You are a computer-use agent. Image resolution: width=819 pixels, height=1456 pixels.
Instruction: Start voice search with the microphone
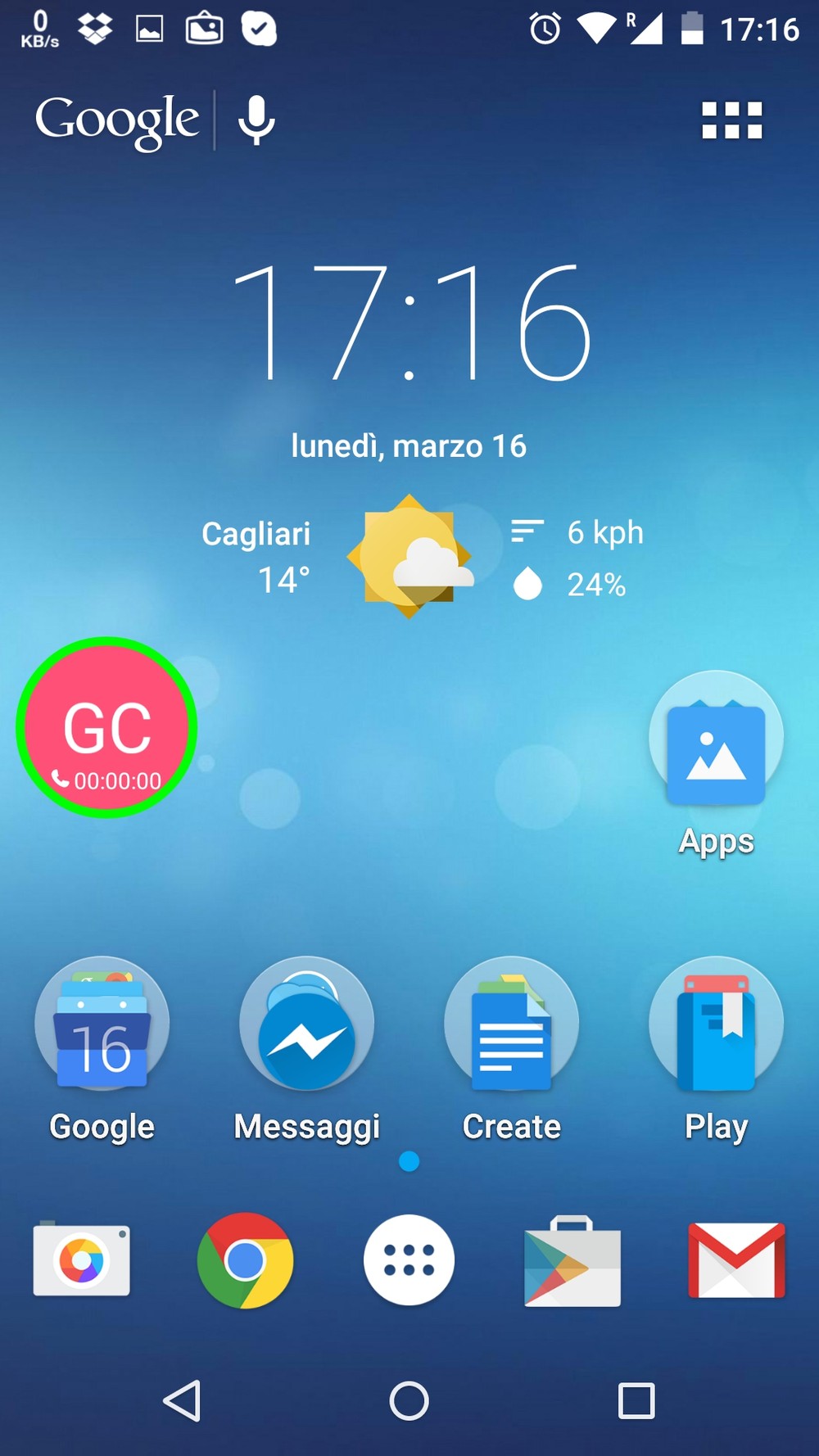tap(256, 120)
